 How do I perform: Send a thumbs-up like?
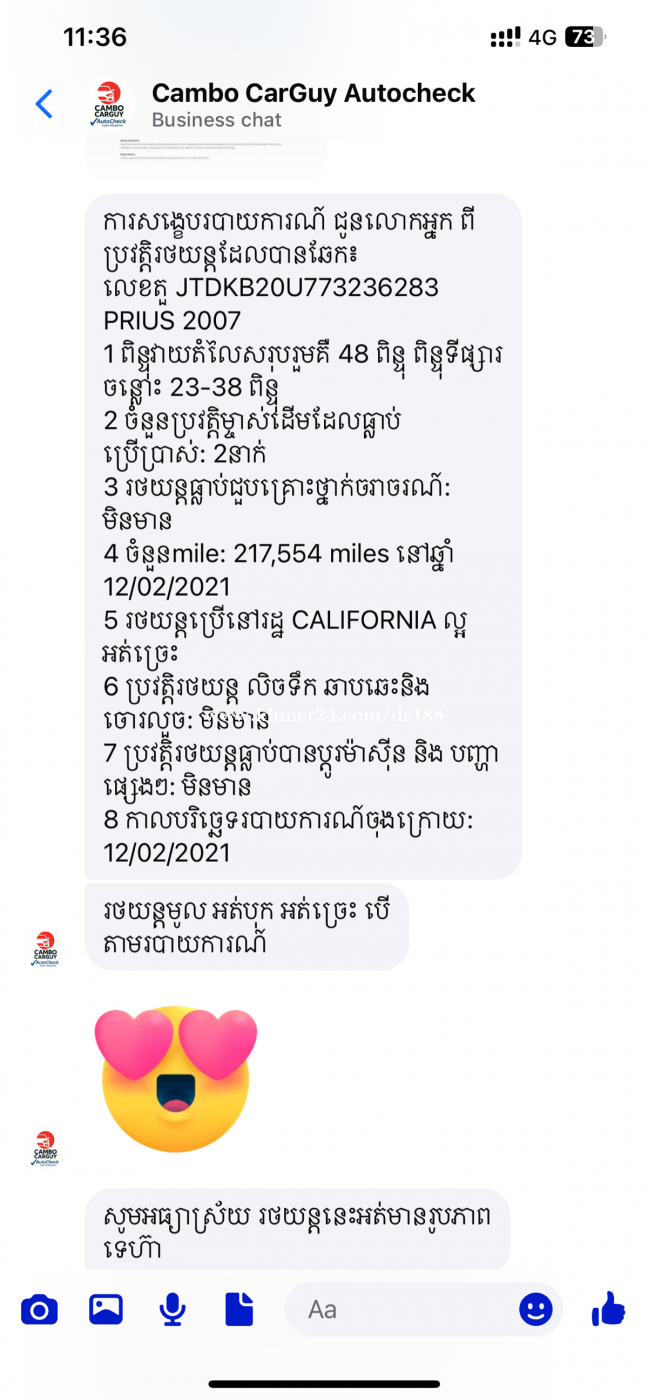point(608,1309)
